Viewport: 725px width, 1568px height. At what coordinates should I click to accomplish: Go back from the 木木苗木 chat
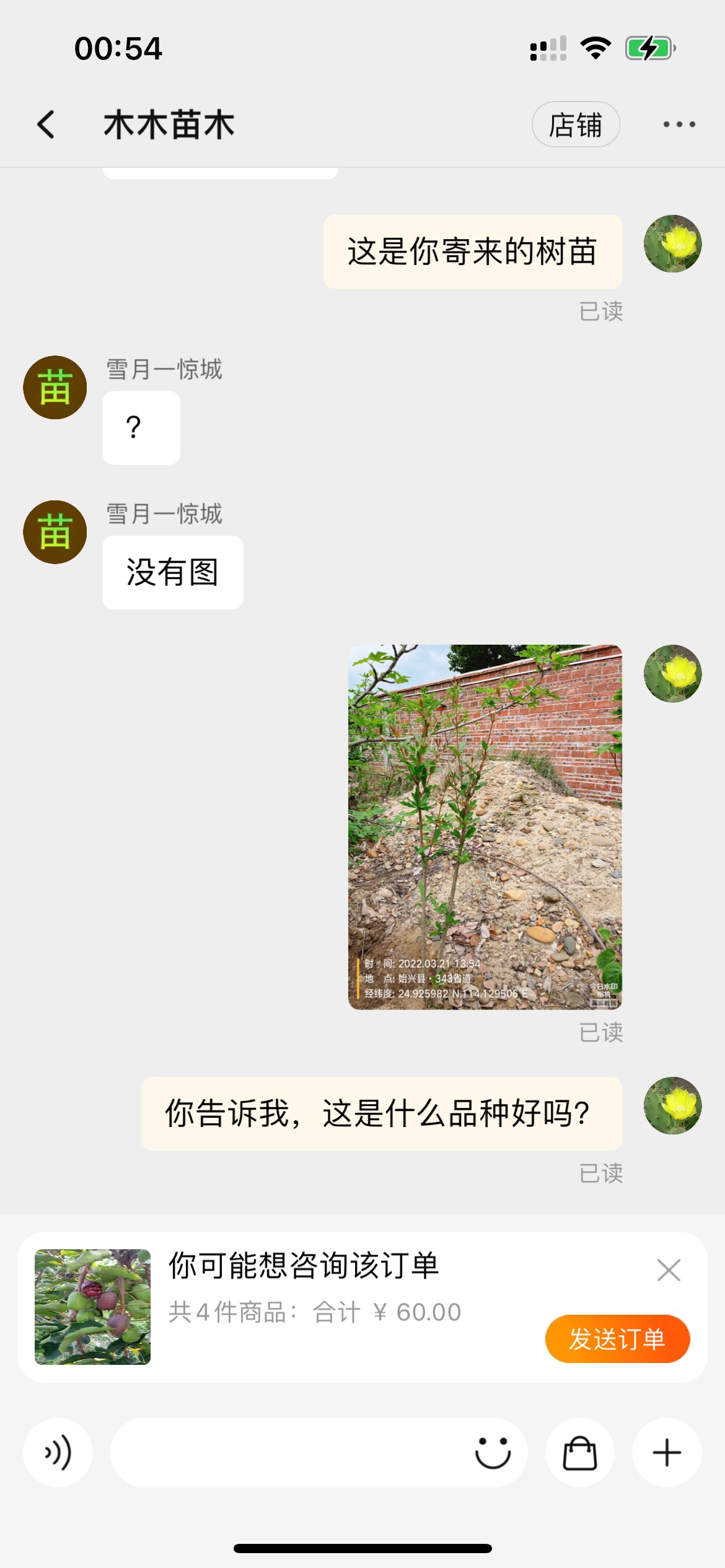click(46, 124)
